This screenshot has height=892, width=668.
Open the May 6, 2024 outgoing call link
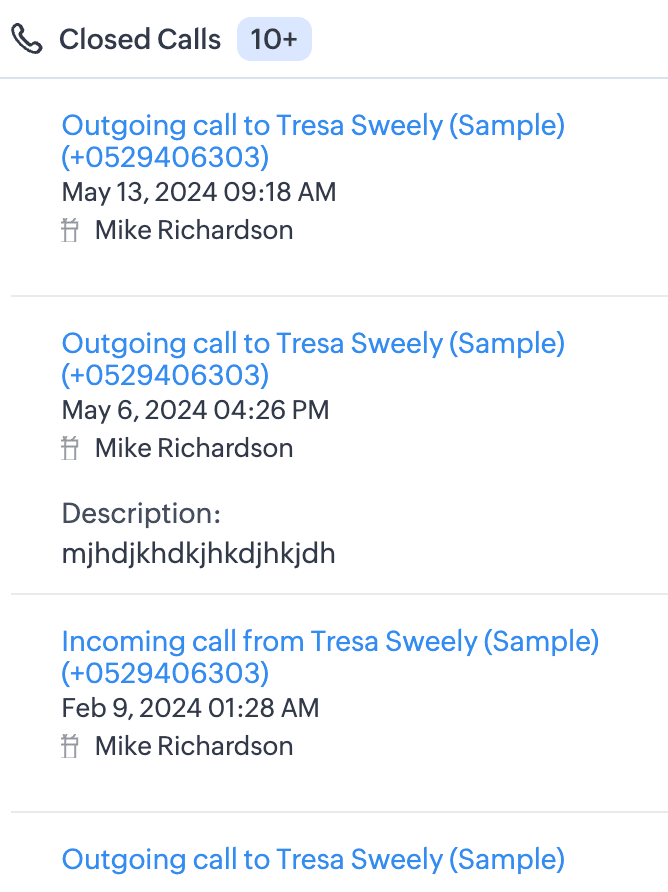coord(312,345)
